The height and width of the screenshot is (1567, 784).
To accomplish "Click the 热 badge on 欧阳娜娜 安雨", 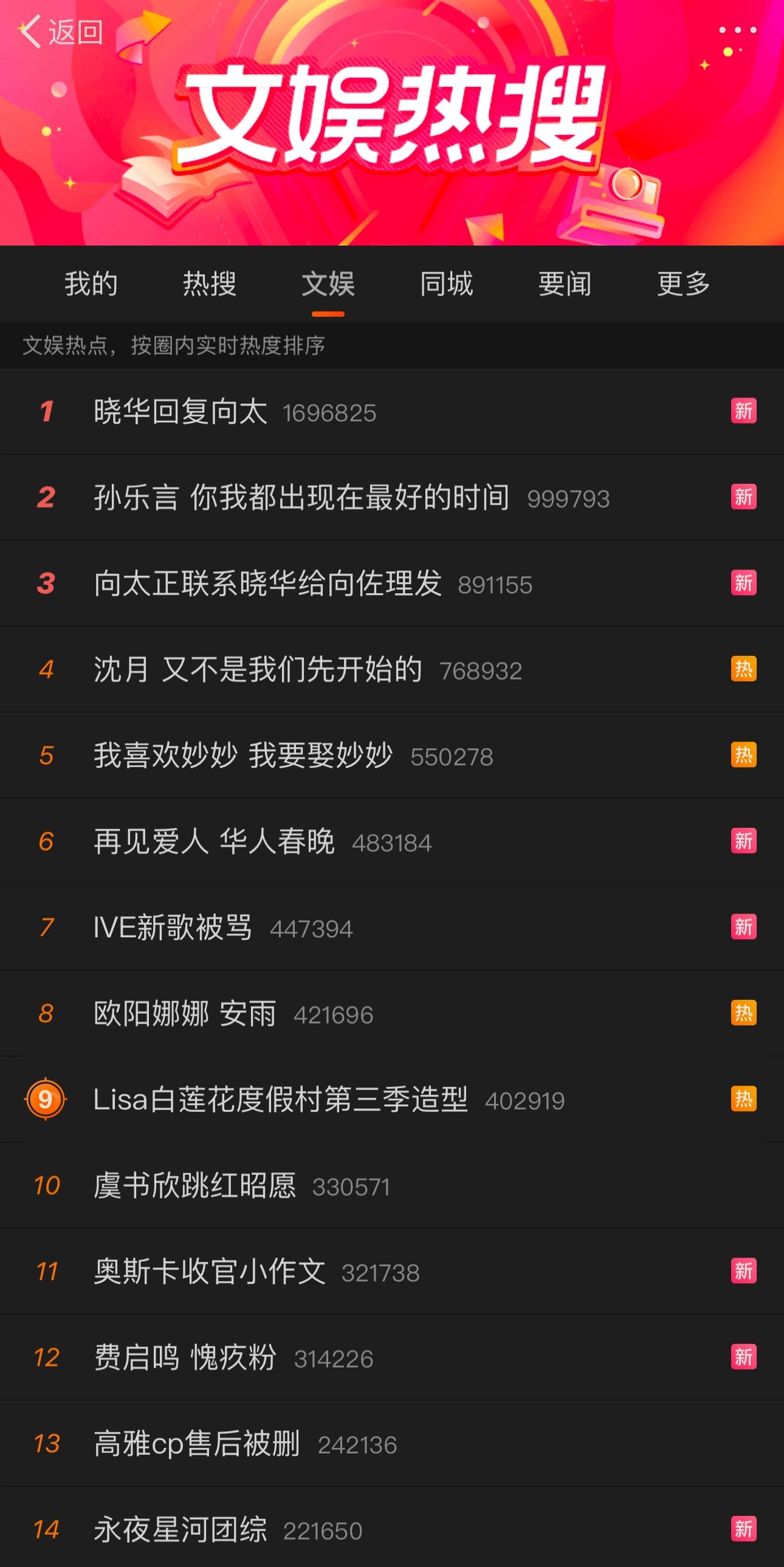I will [743, 1012].
